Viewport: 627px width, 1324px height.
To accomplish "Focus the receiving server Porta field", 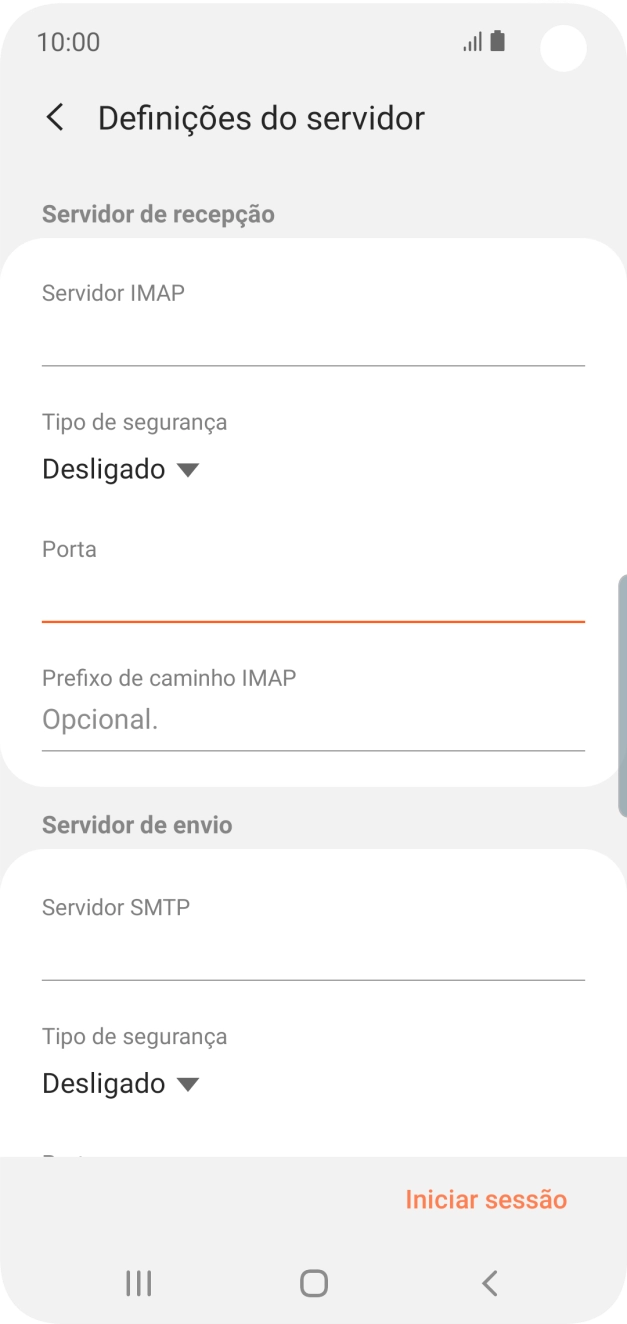I will click(x=312, y=598).
